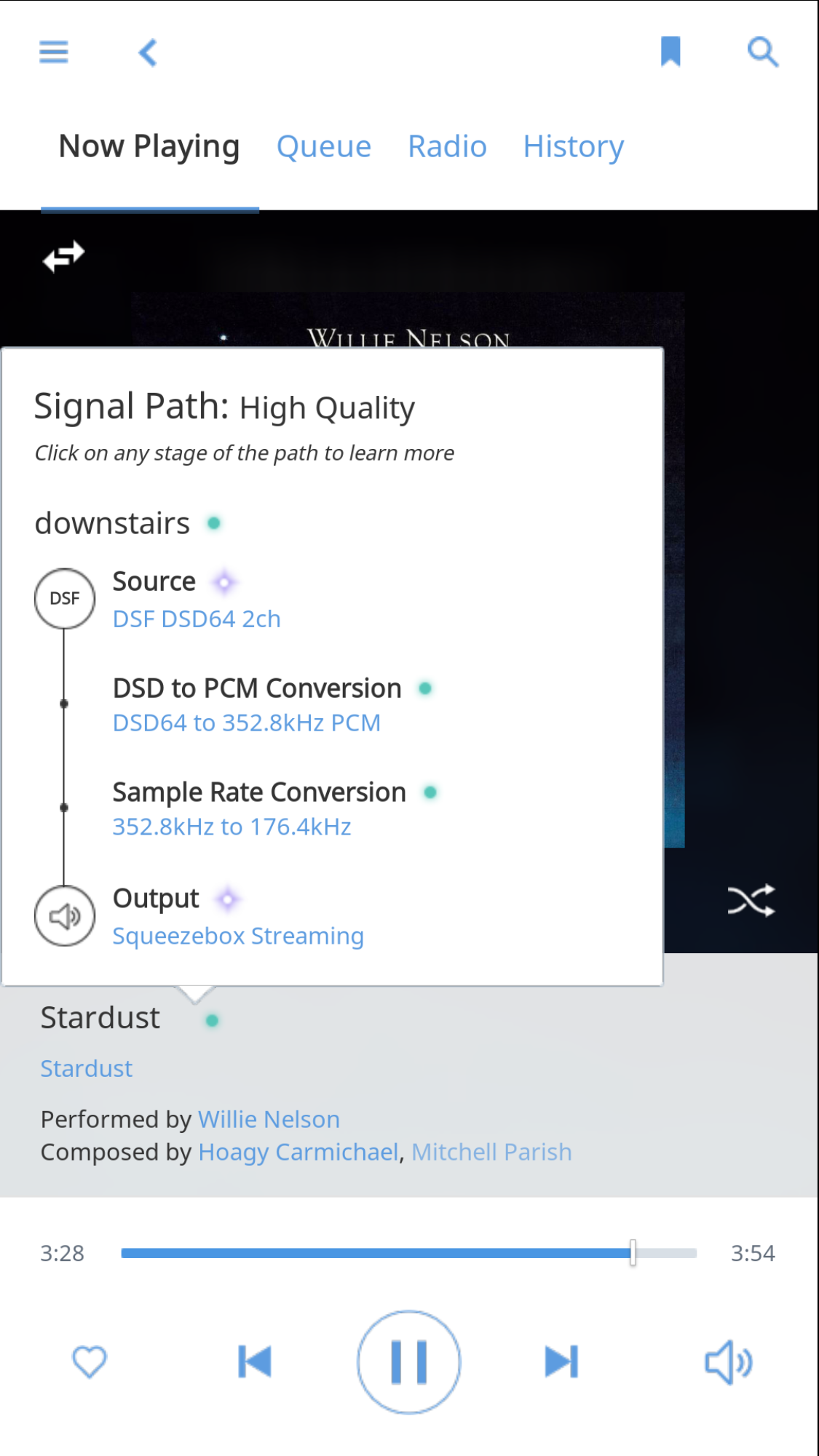Skip to the previous track
This screenshot has width=819, height=1456.
(x=255, y=1362)
